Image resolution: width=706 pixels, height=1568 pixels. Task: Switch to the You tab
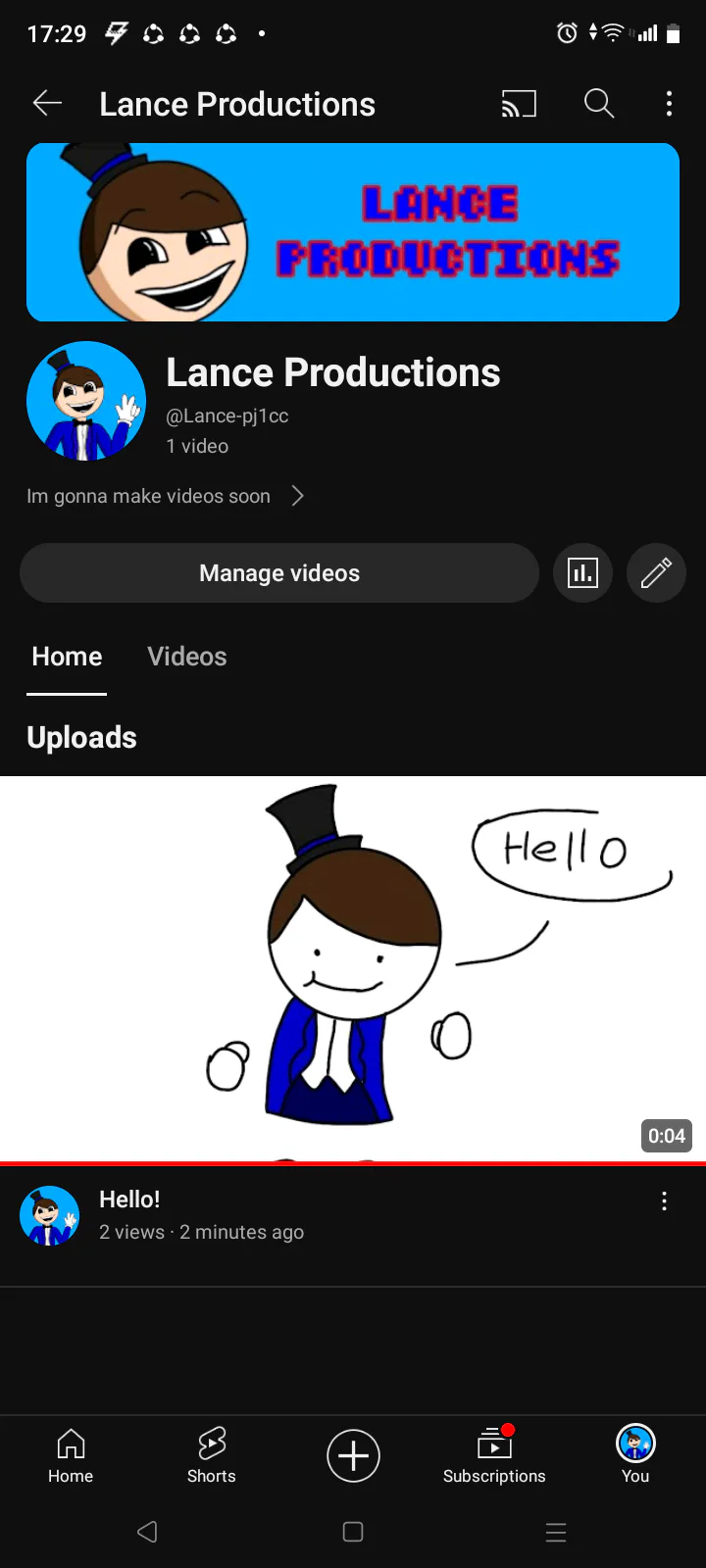coord(635,1455)
